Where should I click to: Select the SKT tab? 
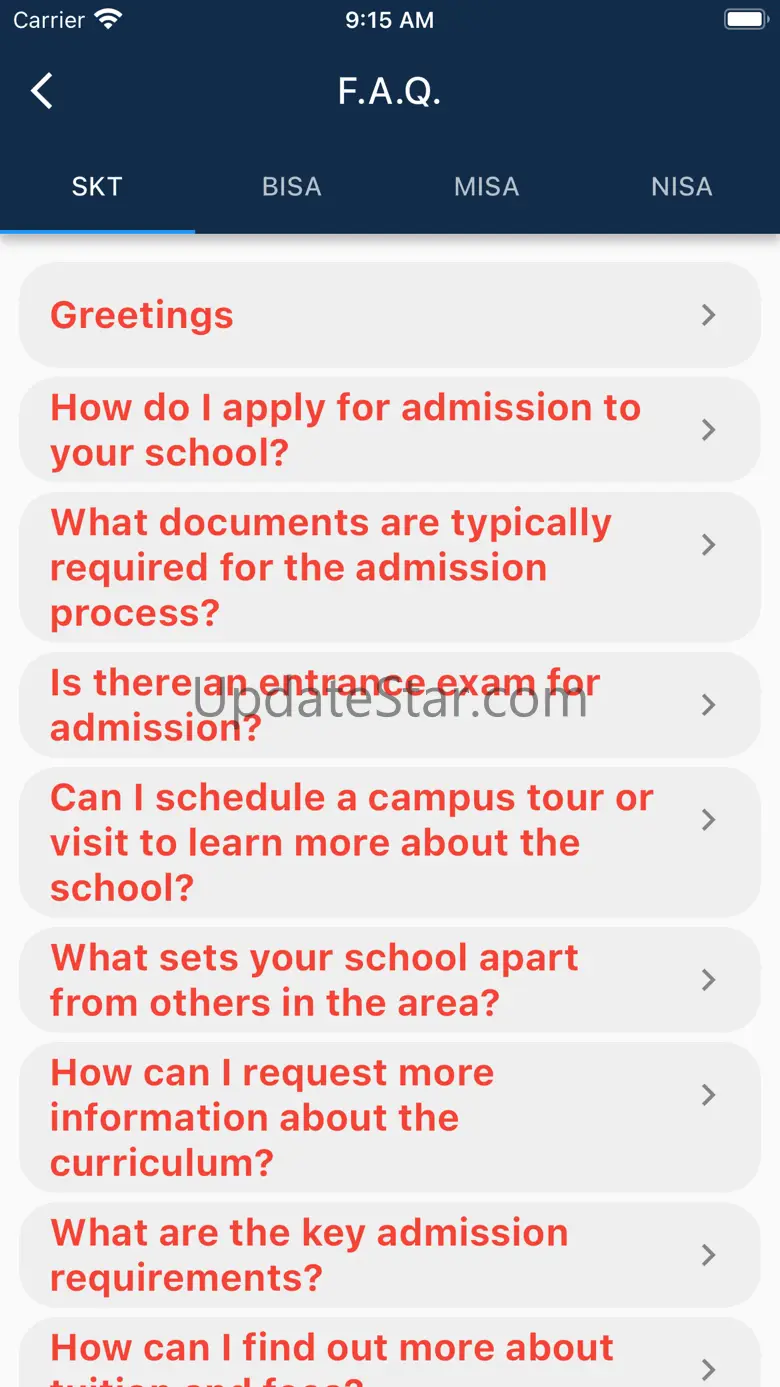(x=97, y=187)
